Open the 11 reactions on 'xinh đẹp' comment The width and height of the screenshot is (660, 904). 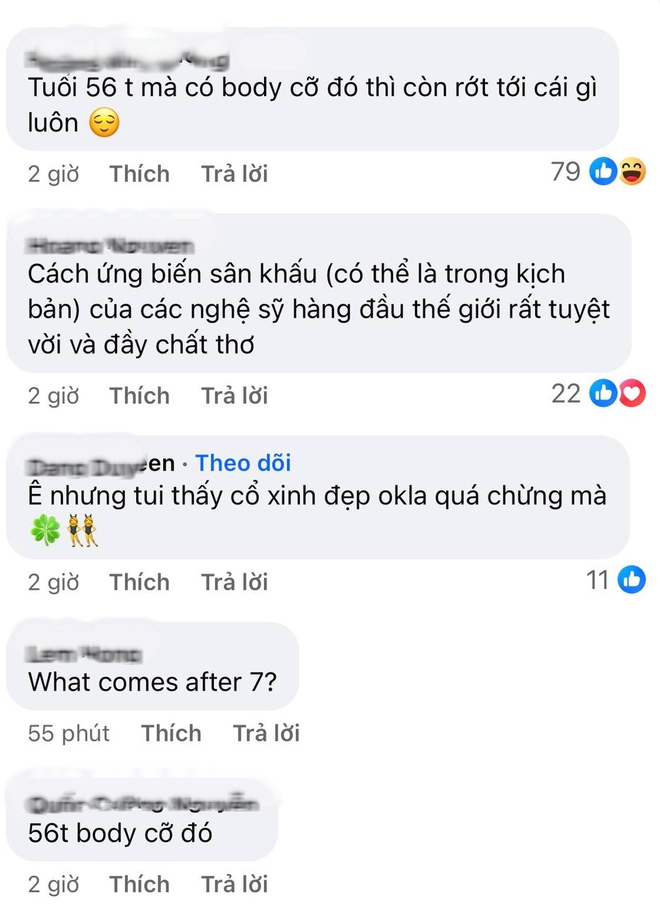point(615,579)
